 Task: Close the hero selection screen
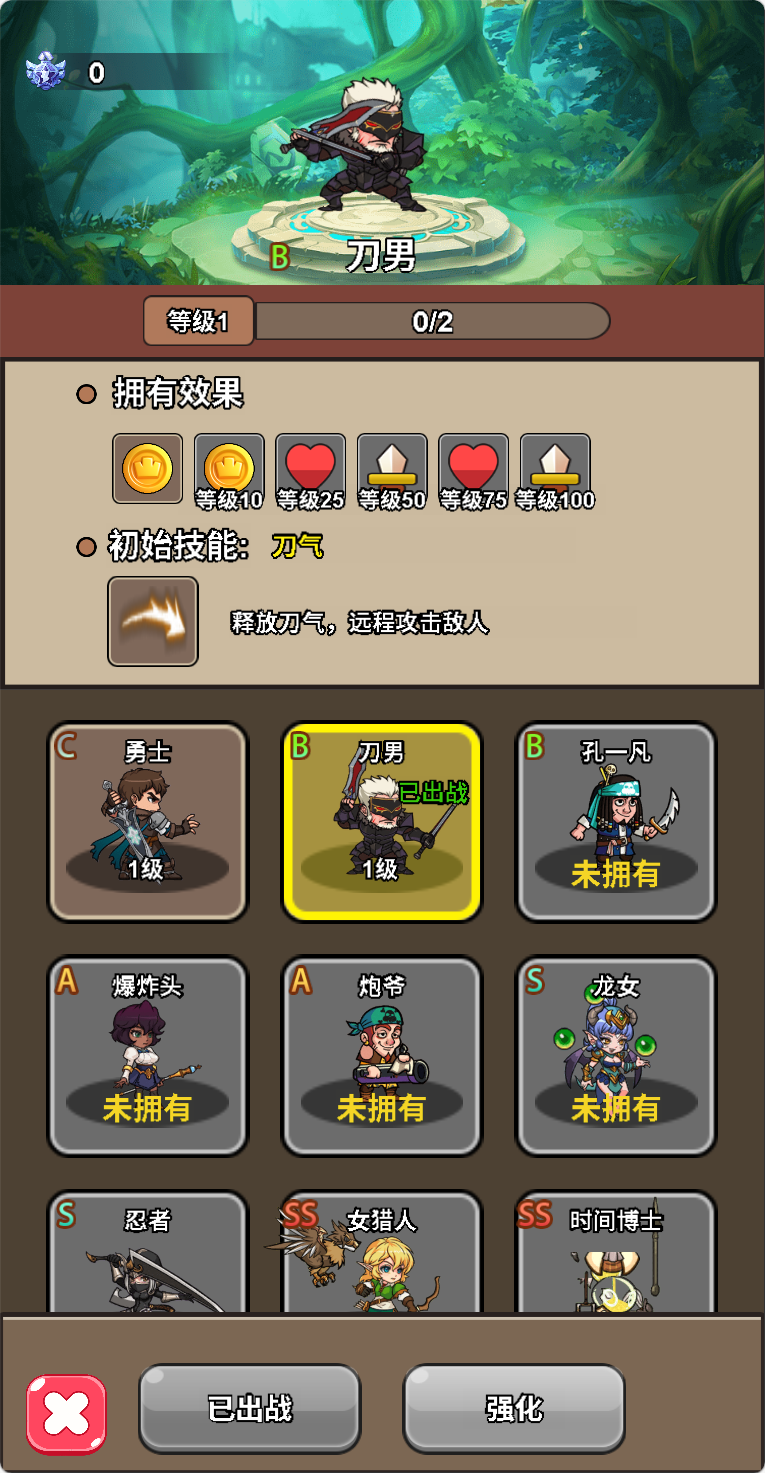tap(66, 1414)
